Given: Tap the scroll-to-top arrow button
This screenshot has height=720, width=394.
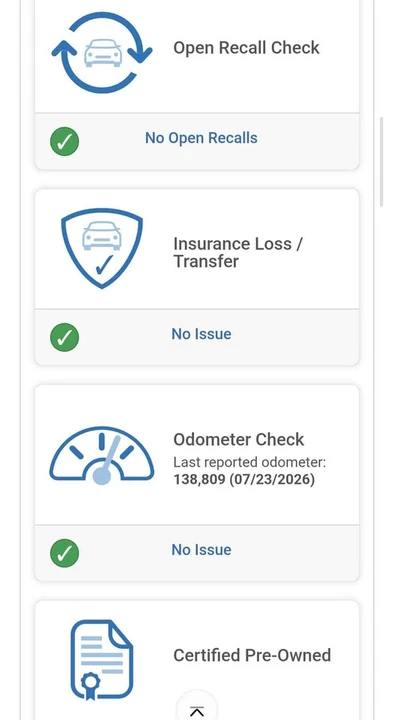Looking at the screenshot, I should click(x=197, y=707).
